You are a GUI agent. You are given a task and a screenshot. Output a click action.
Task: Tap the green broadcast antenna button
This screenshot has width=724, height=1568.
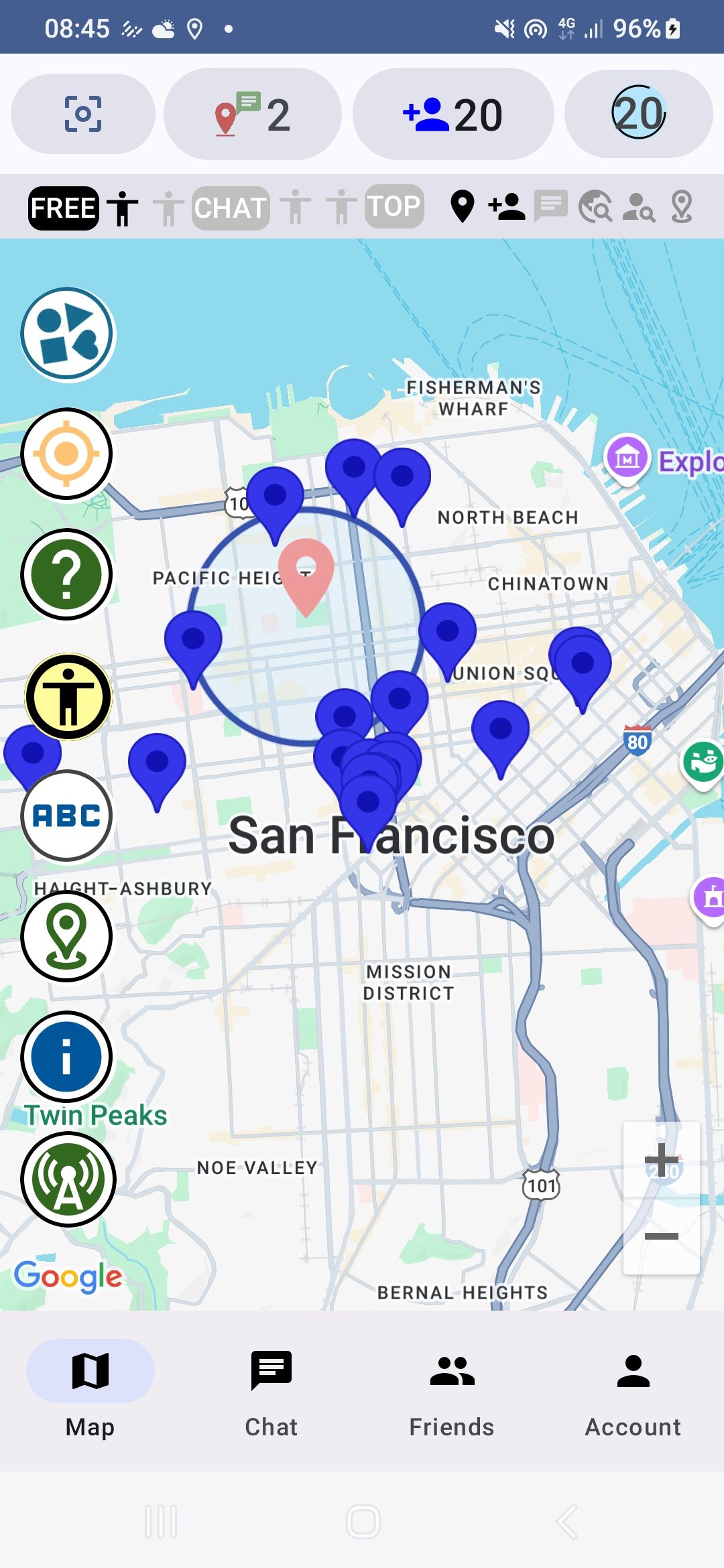(68, 1179)
